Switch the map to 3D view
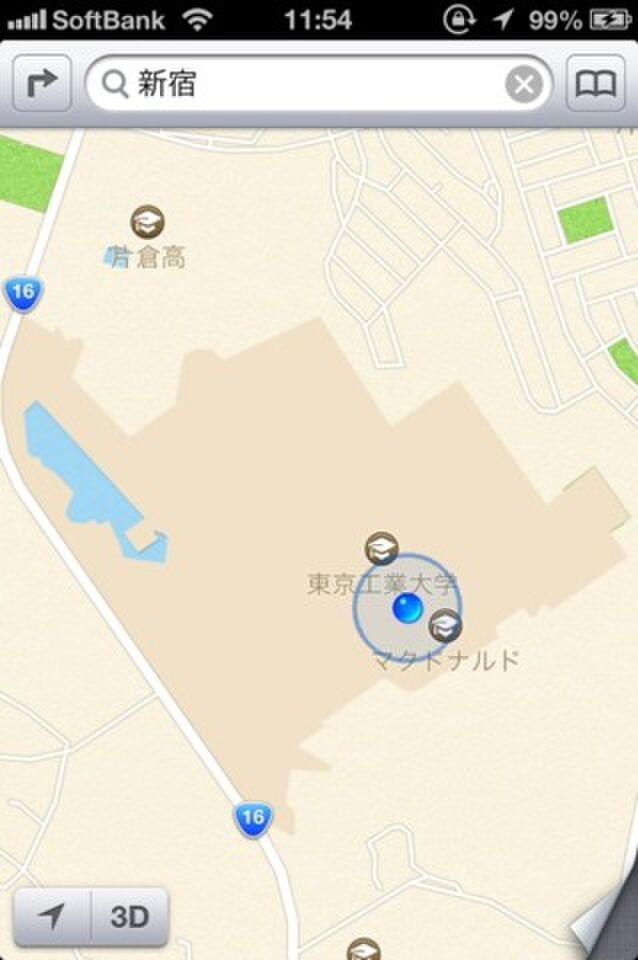 click(x=129, y=915)
